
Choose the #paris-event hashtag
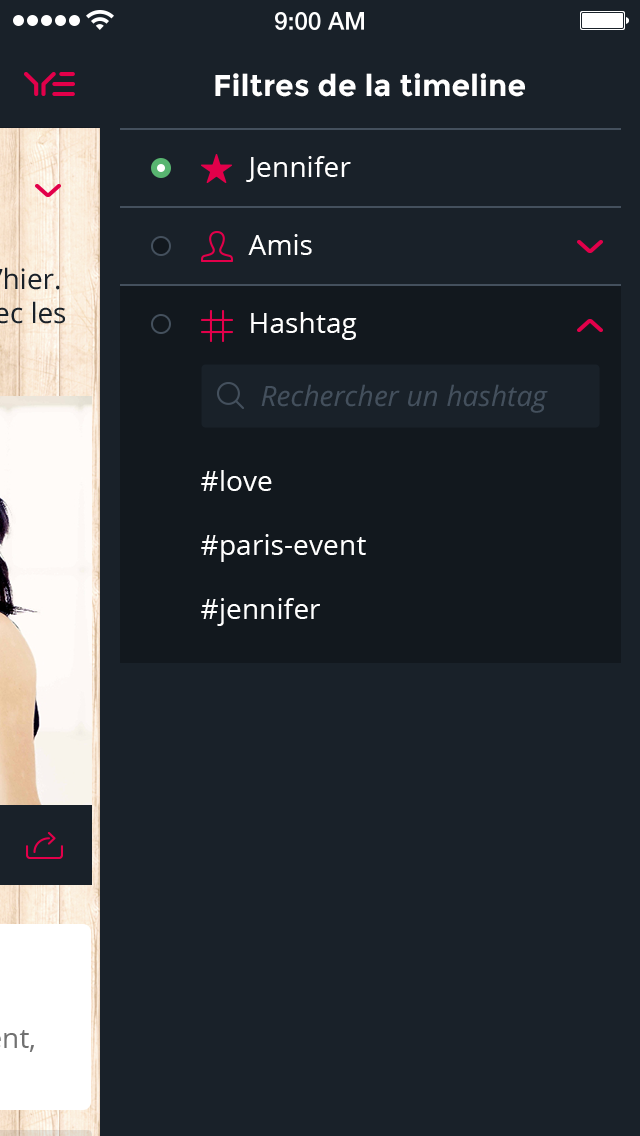tap(284, 546)
